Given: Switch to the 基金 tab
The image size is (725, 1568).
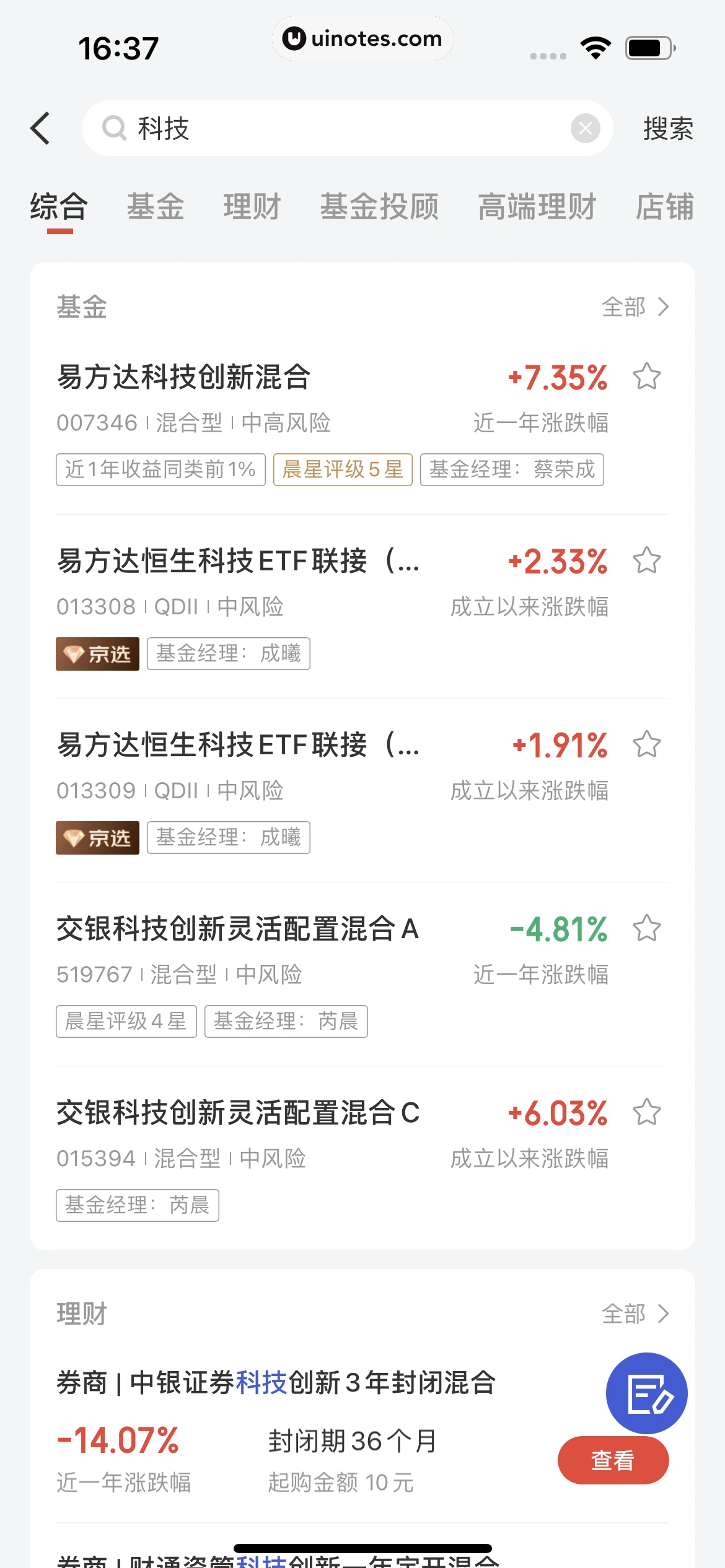Looking at the screenshot, I should coord(156,207).
